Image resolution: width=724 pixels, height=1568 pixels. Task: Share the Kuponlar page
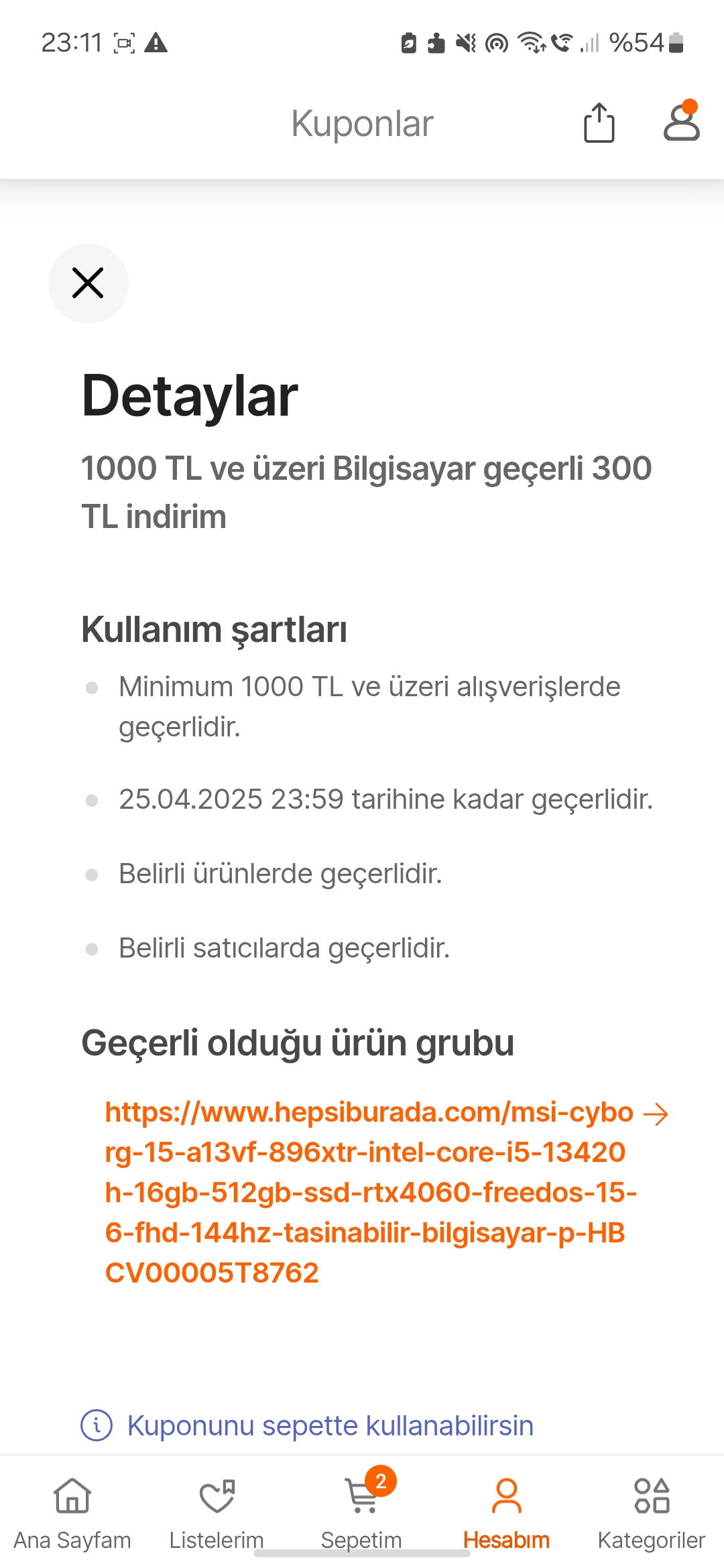pos(599,123)
